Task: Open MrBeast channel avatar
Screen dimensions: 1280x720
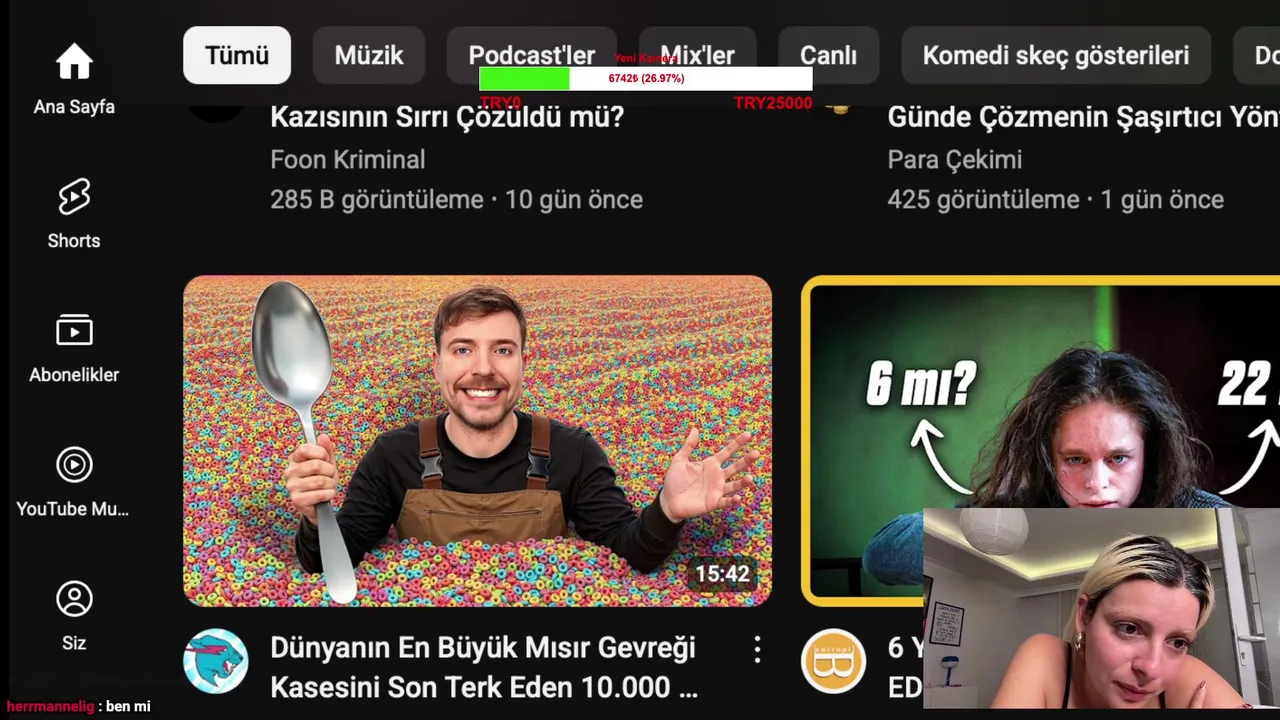Action: [x=216, y=661]
